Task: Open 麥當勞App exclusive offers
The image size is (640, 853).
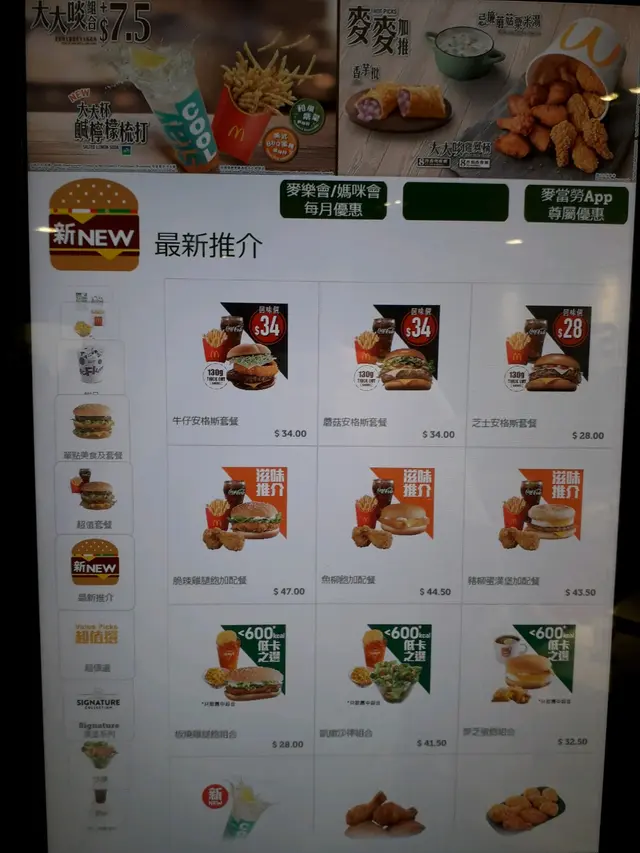Action: click(576, 204)
